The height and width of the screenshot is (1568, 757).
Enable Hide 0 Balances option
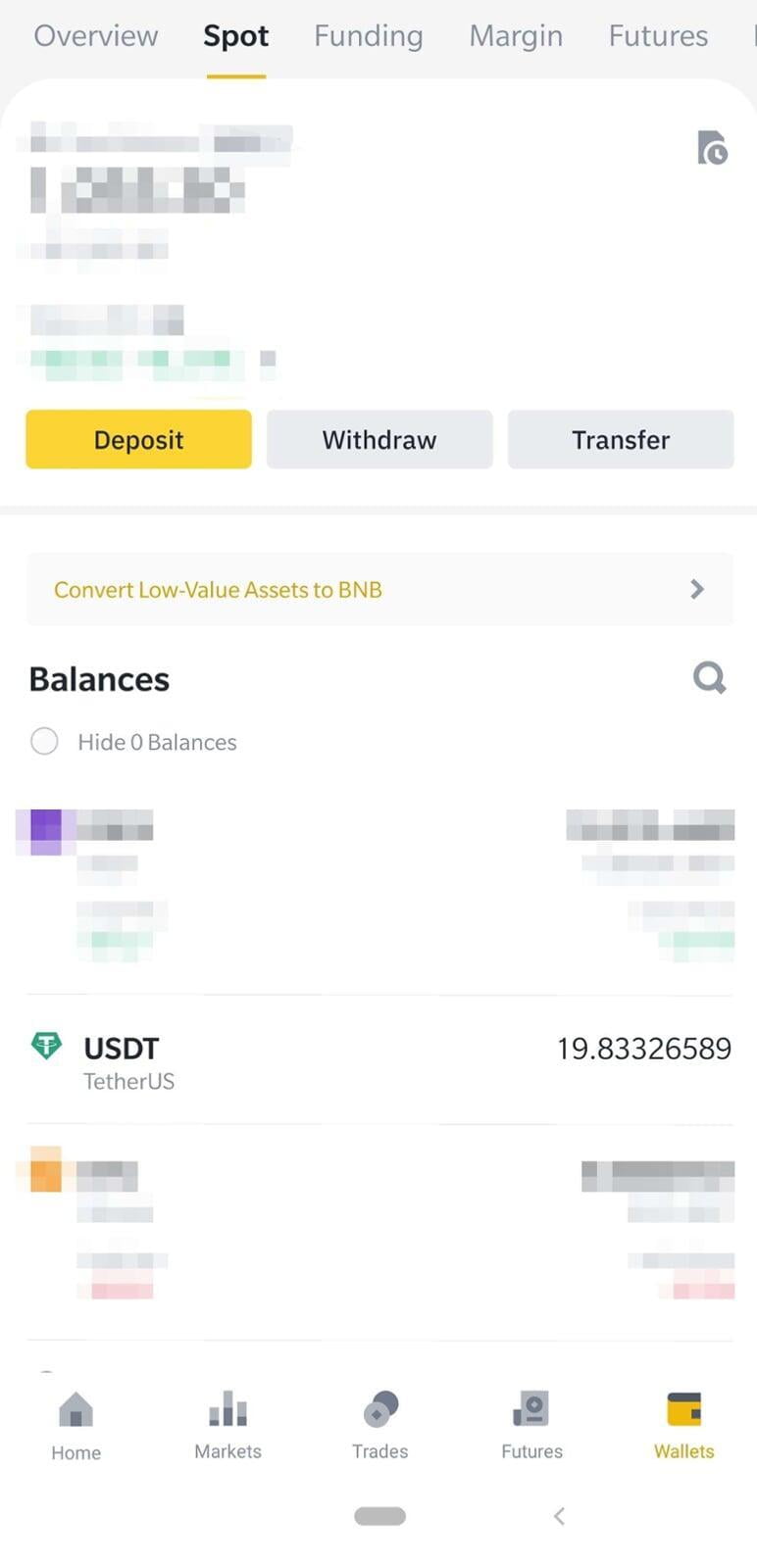coord(45,742)
